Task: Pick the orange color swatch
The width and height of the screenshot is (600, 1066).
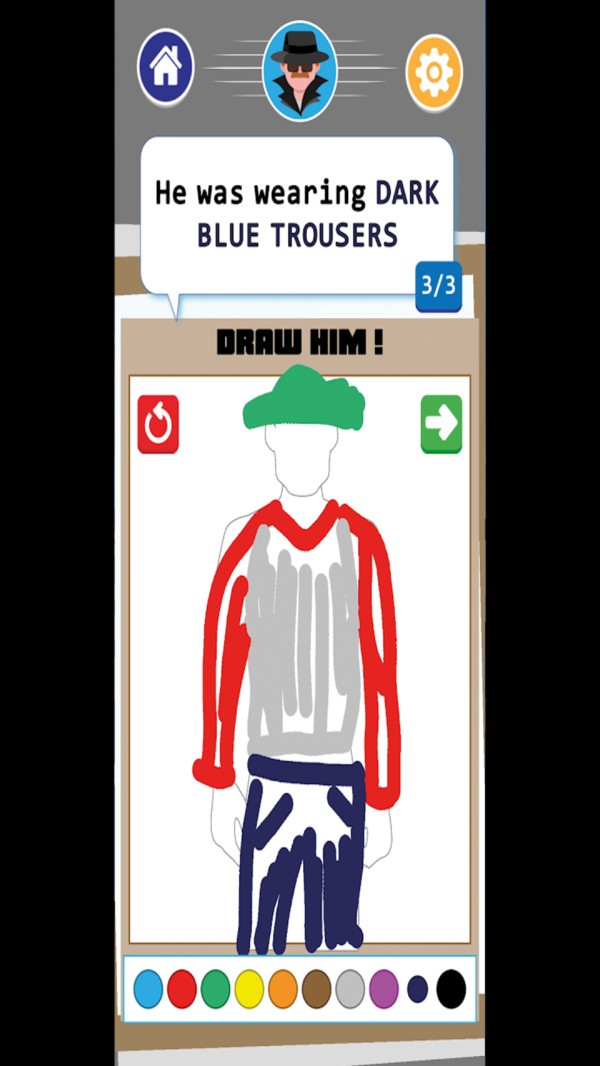Action: pyautogui.click(x=283, y=988)
